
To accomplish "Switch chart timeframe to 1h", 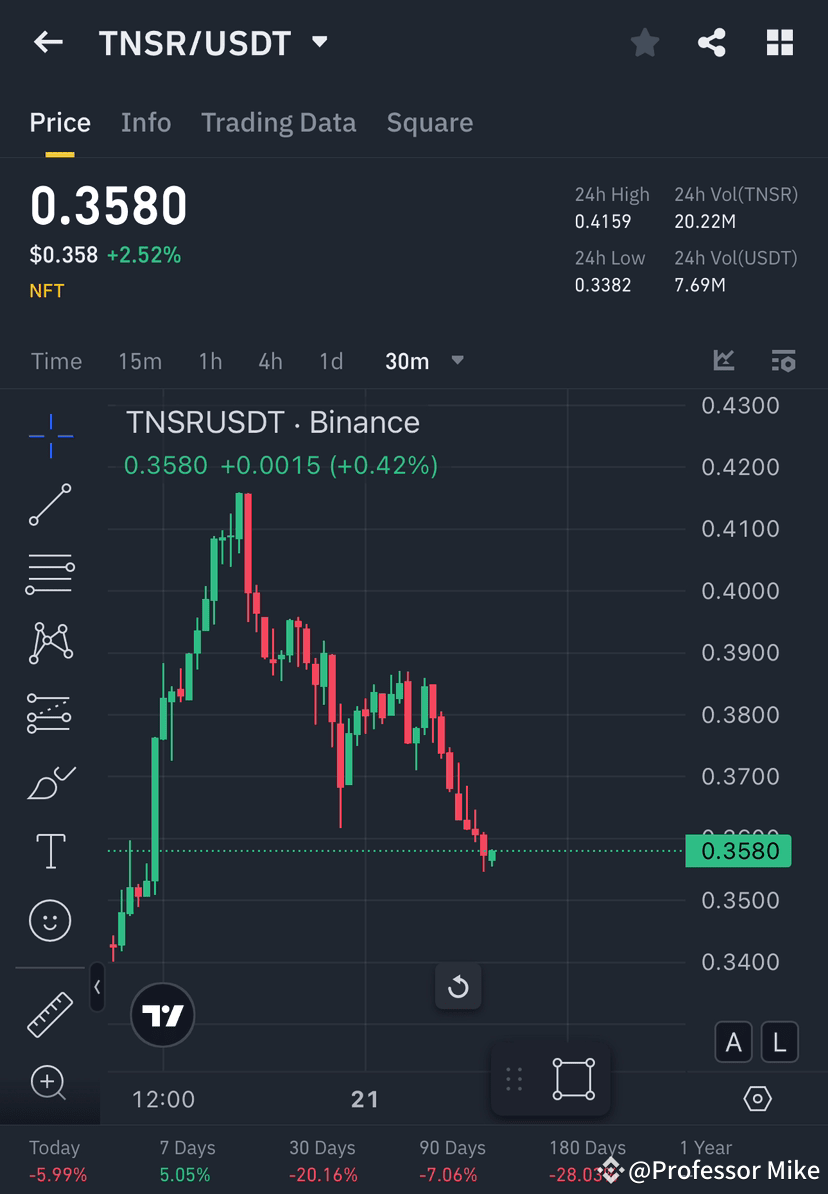I will point(210,361).
